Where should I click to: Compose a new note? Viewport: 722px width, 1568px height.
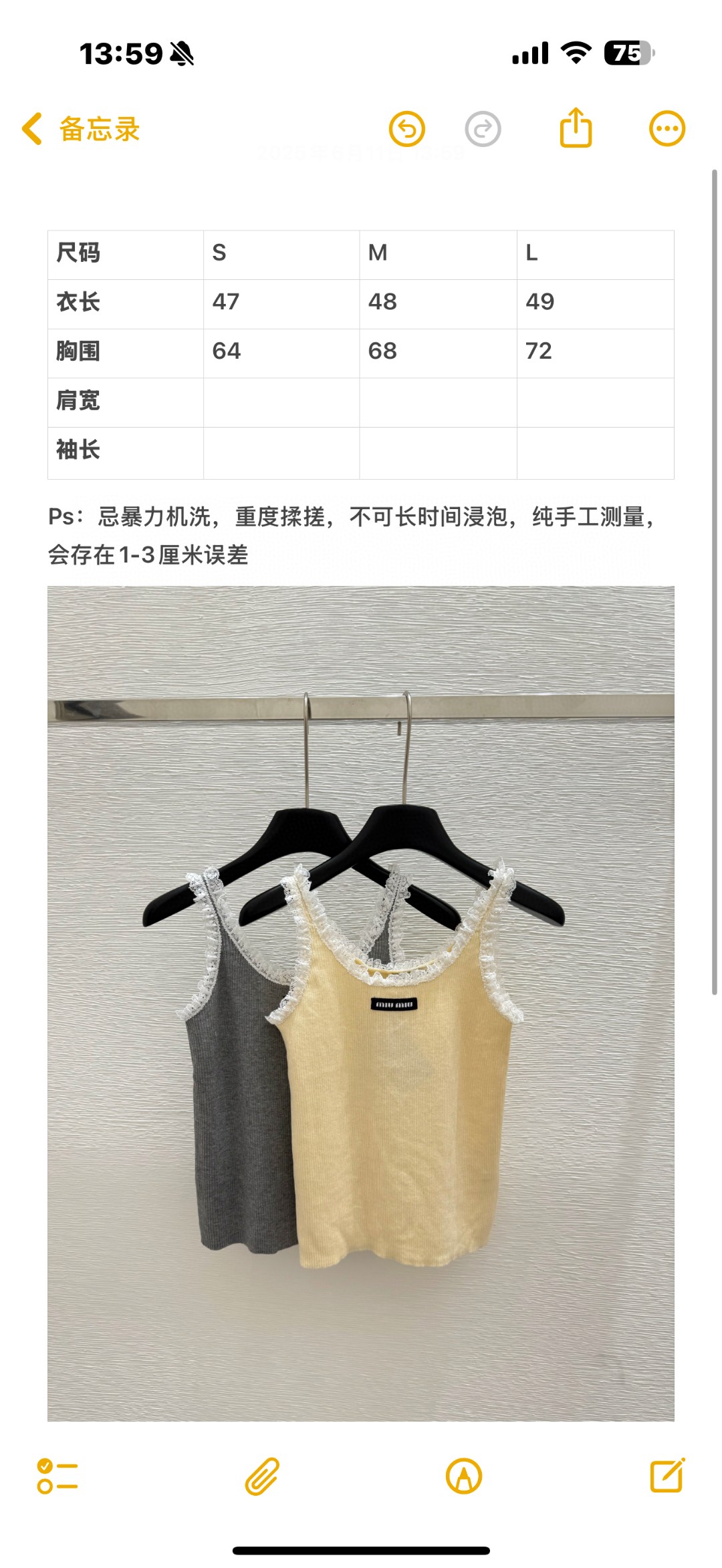pos(667,1475)
